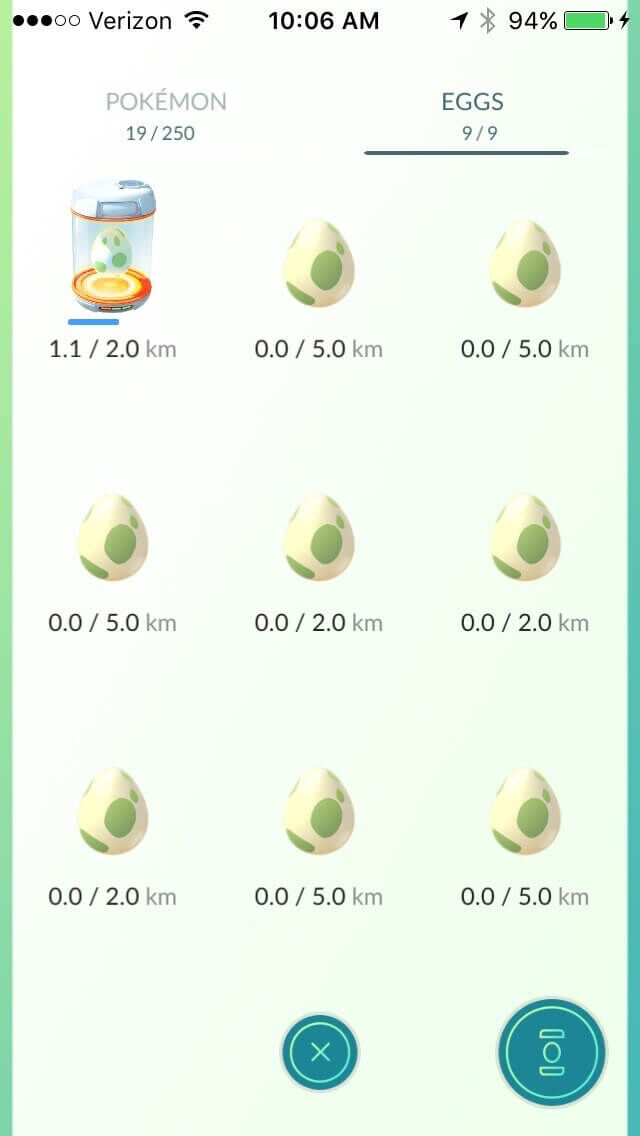Image resolution: width=640 pixels, height=1136 pixels.
Task: Switch to the Pokémon tab
Action: pyautogui.click(x=166, y=114)
